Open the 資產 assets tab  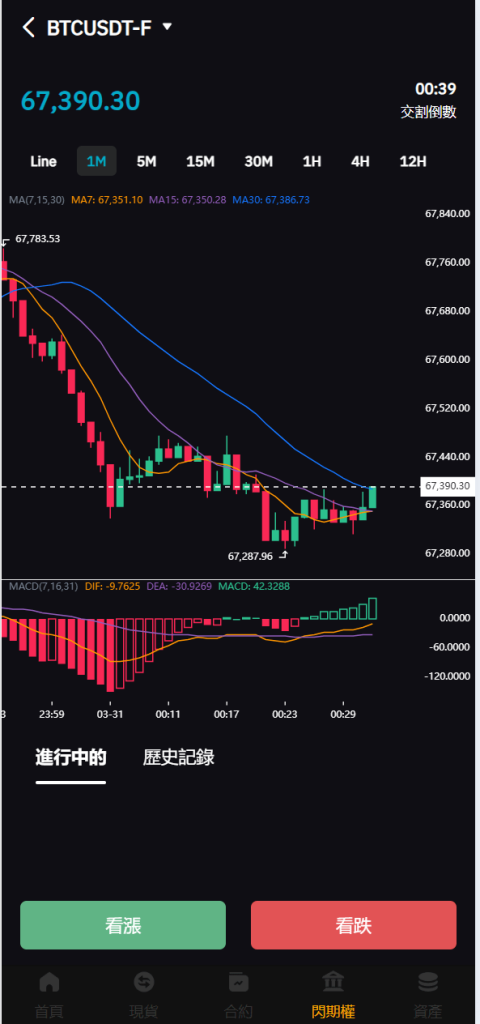pos(428,995)
